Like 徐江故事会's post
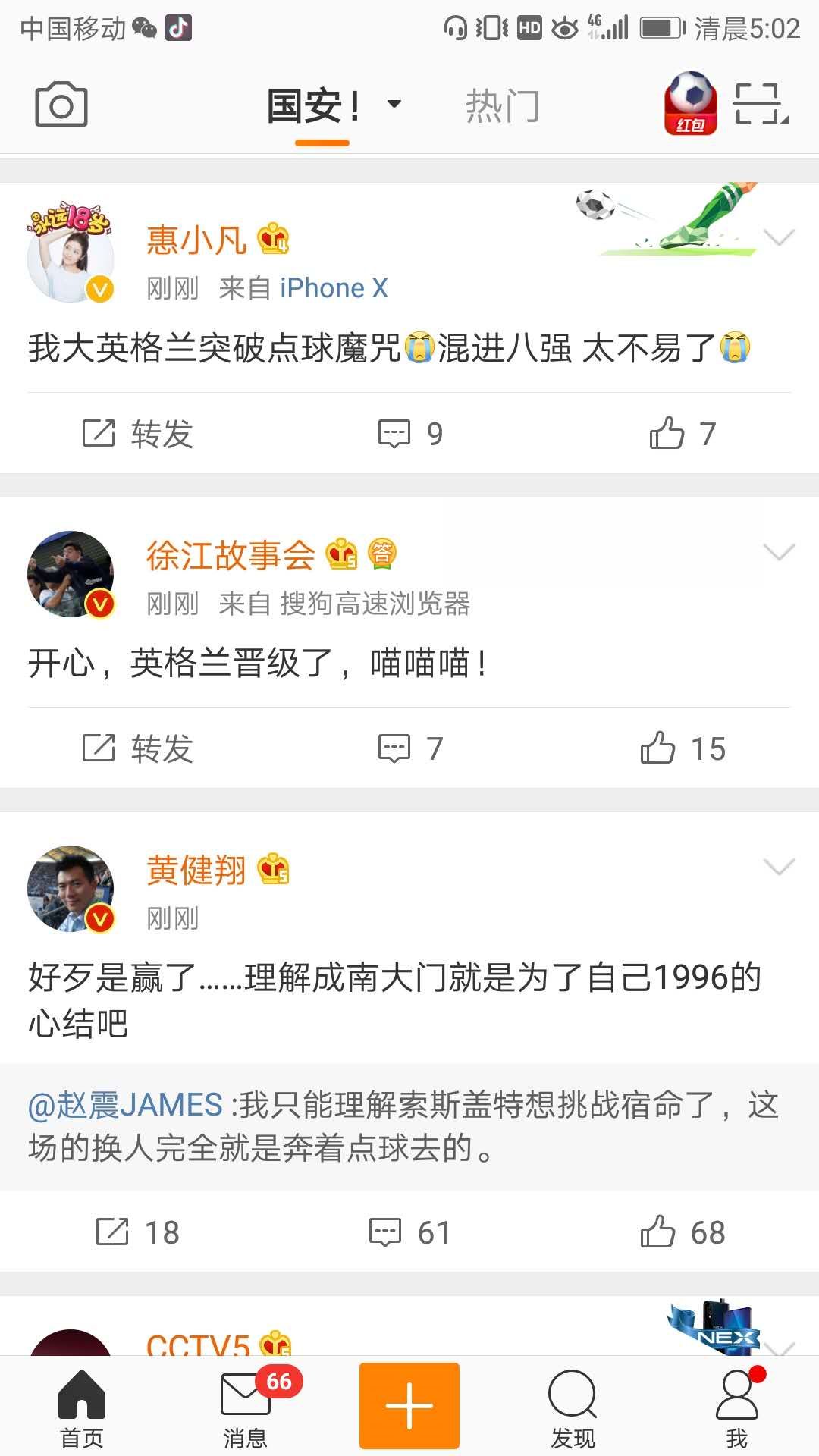819x1456 pixels. click(x=682, y=748)
